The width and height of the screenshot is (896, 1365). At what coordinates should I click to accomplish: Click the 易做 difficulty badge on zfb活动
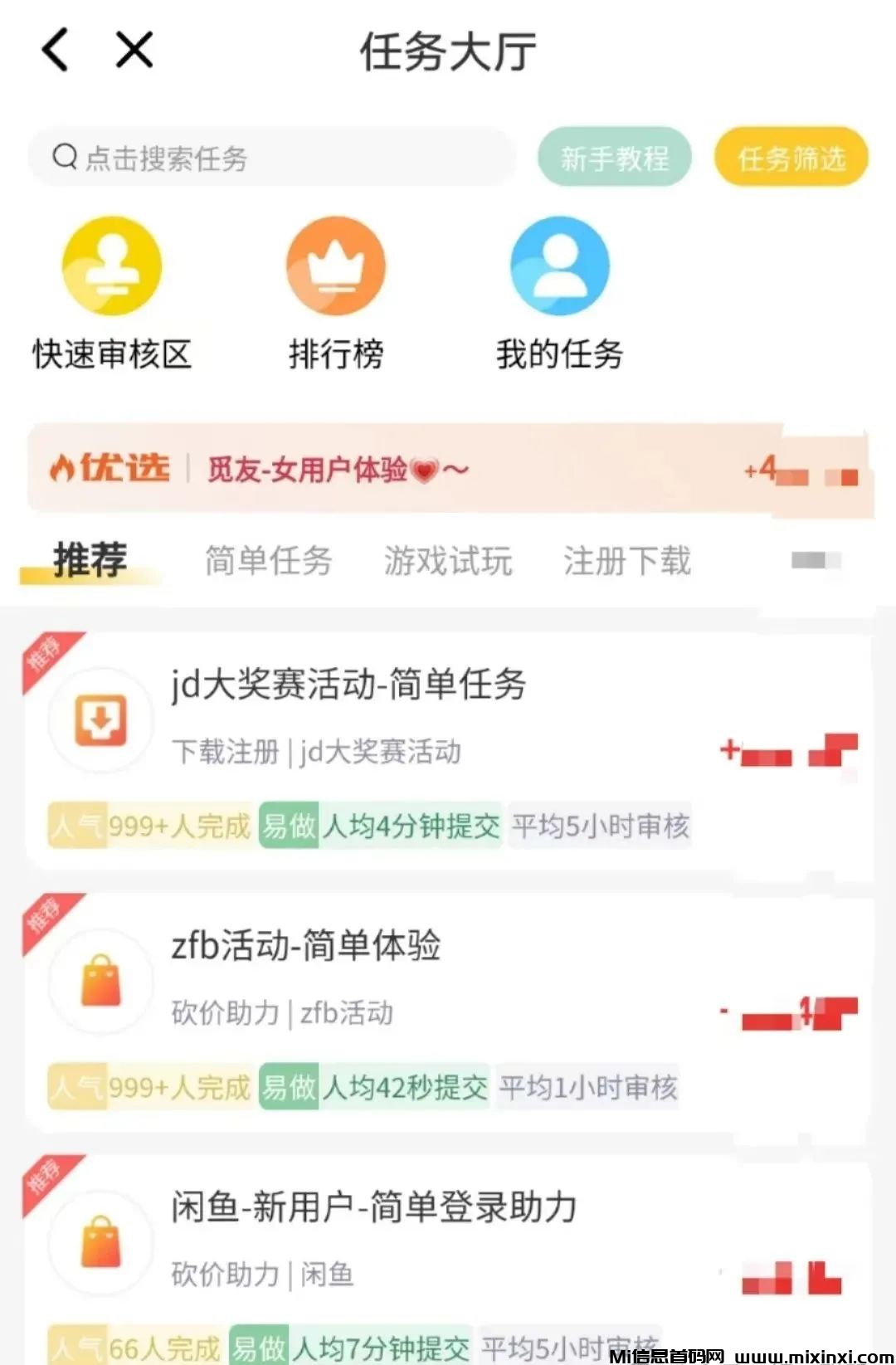pos(287,1088)
